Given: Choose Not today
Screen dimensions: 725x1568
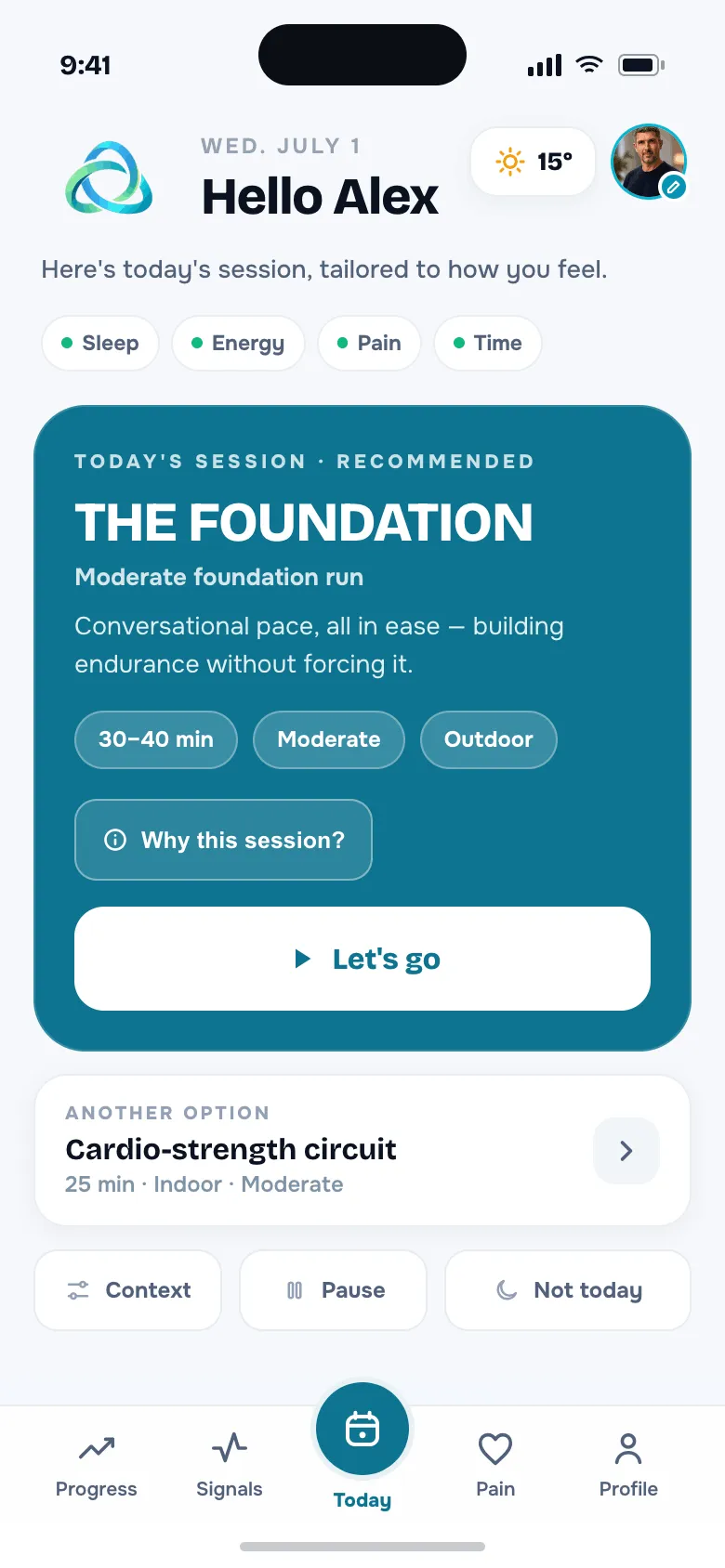Looking at the screenshot, I should click(x=568, y=1290).
